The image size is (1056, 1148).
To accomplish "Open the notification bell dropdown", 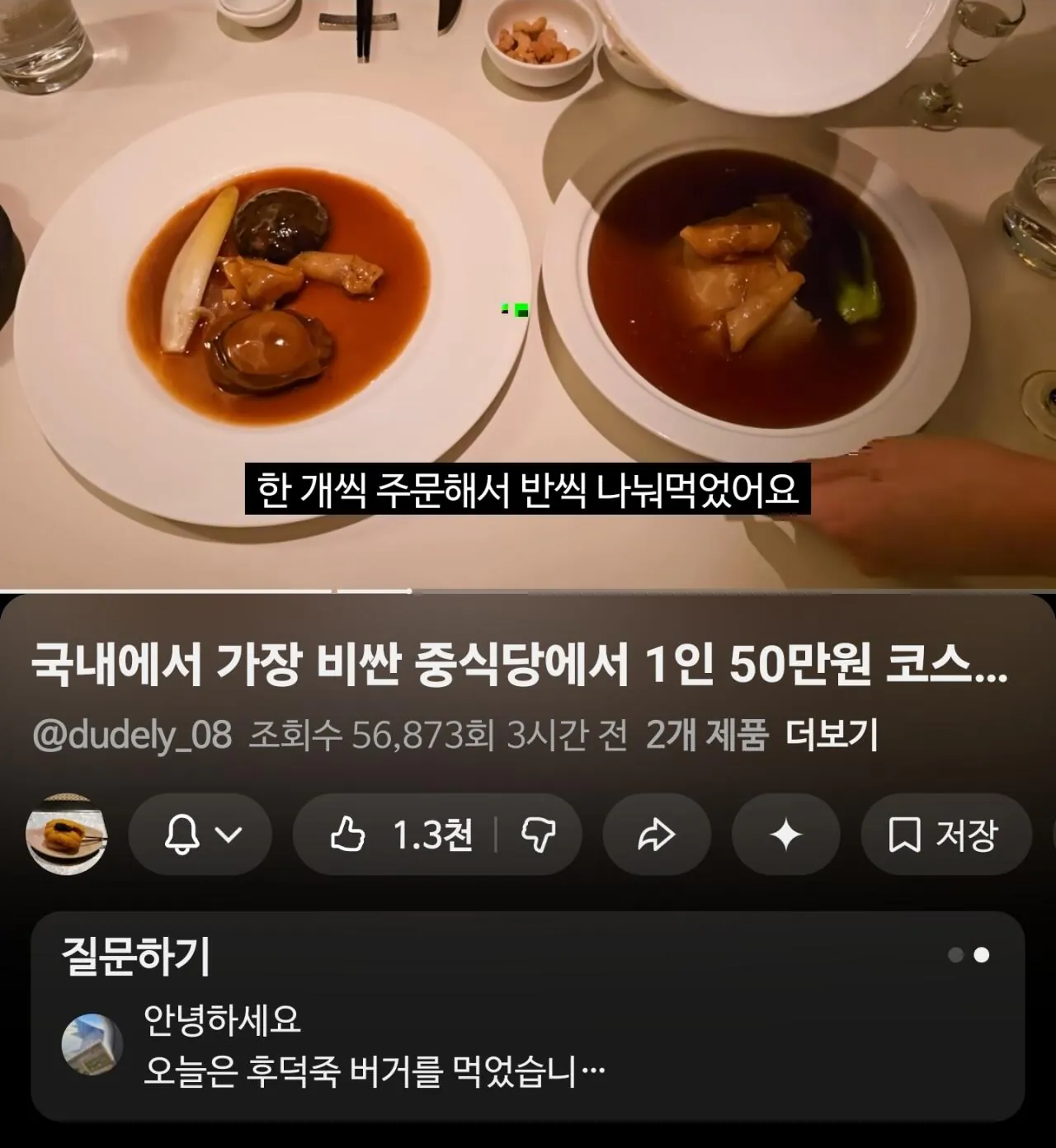I will 200,835.
